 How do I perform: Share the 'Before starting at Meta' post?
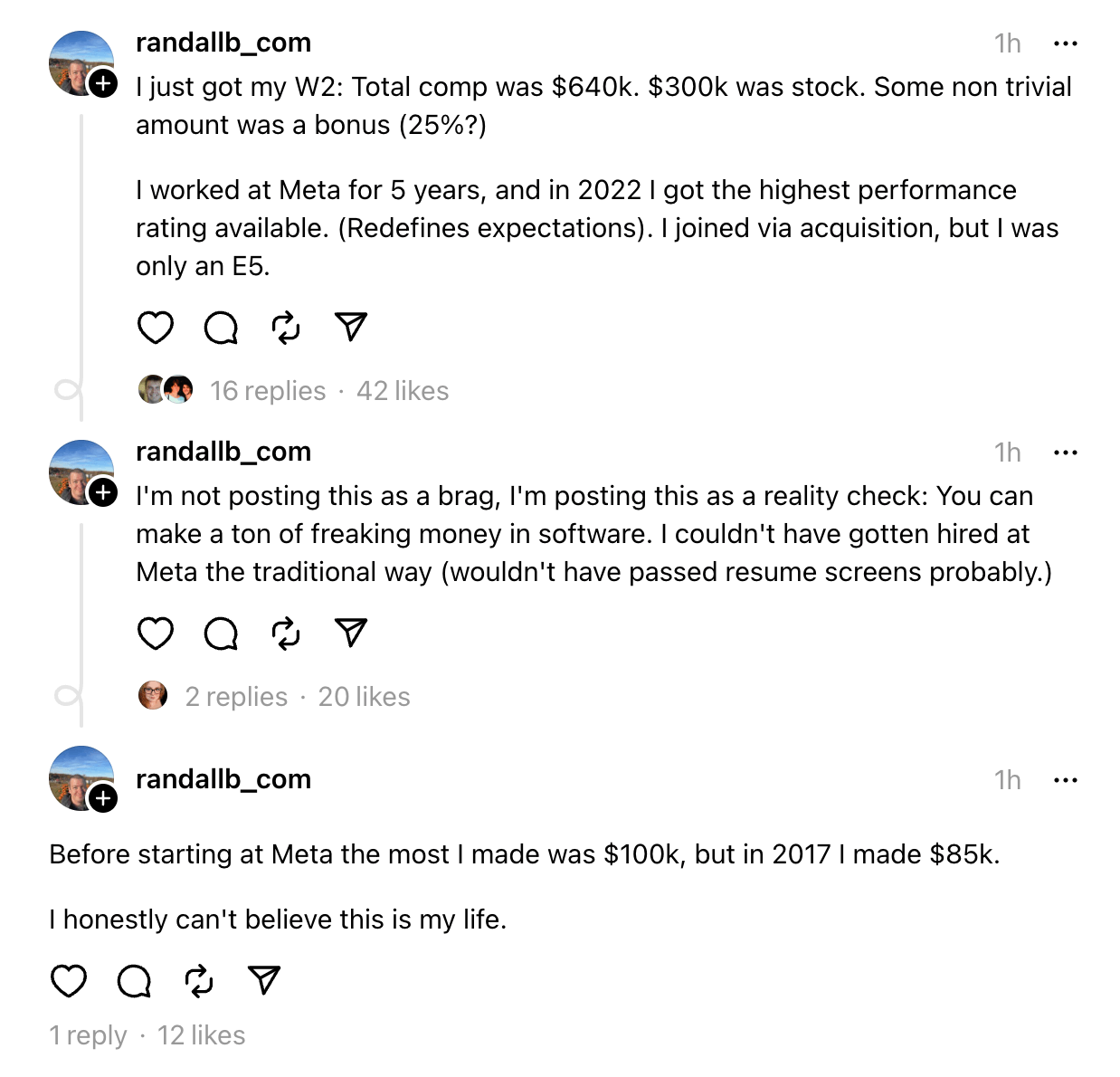pyautogui.click(x=264, y=980)
